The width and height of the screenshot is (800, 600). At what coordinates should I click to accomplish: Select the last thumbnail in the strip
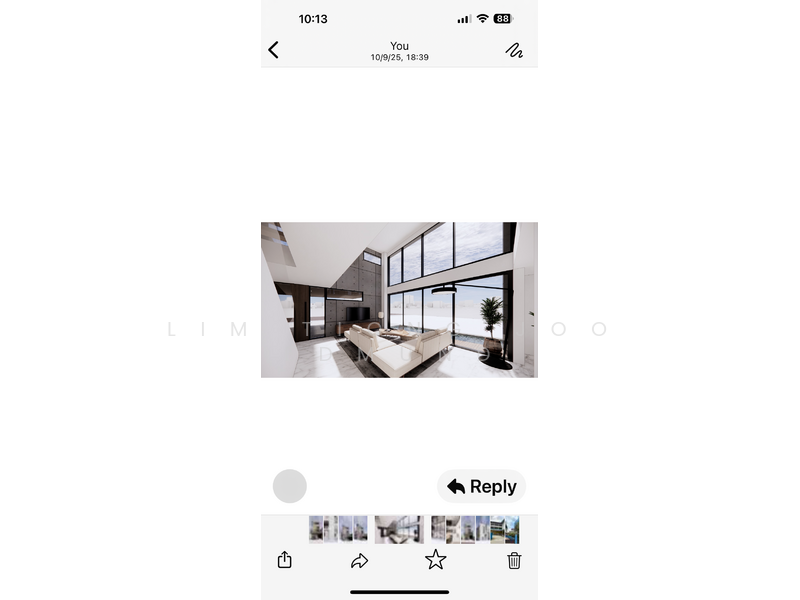512,529
